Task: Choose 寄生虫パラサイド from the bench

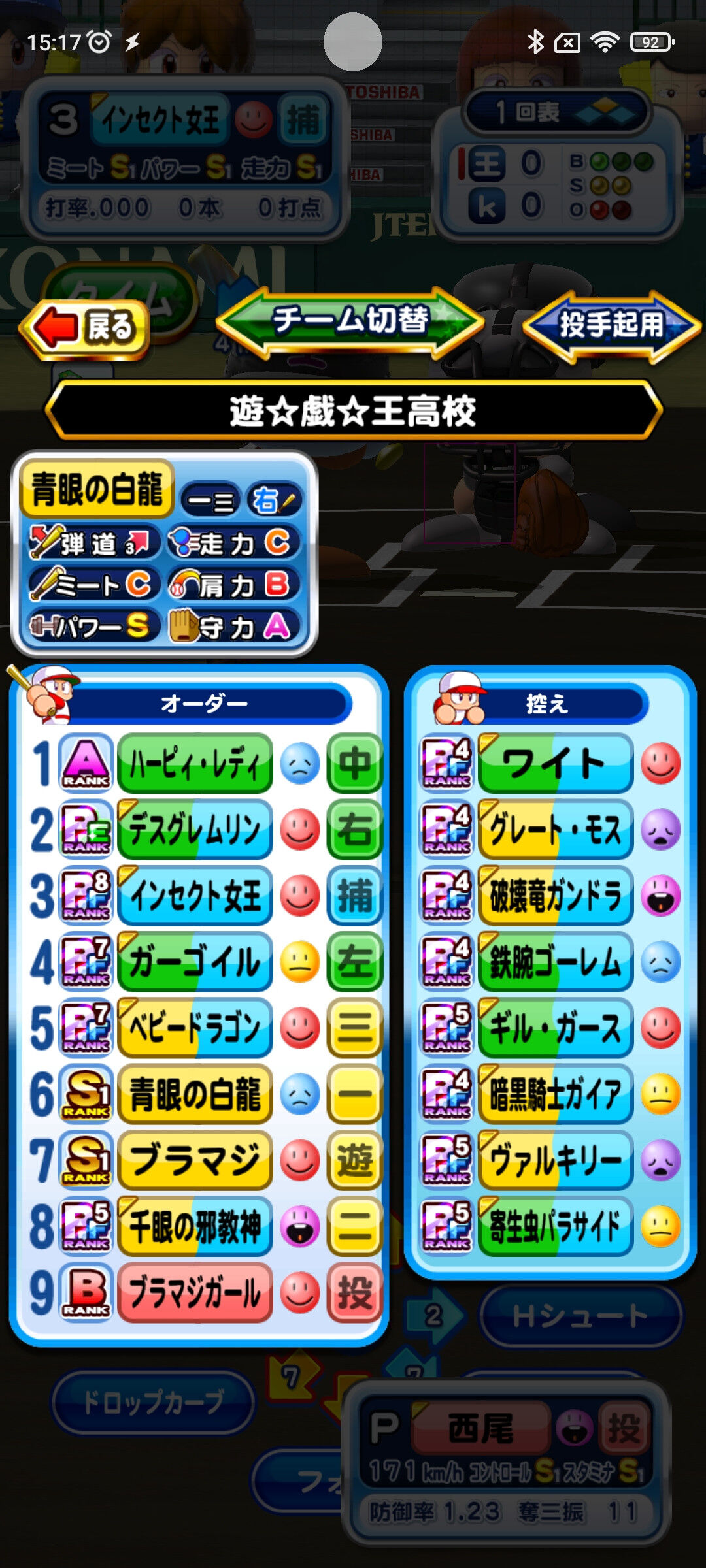Action: click(555, 1226)
